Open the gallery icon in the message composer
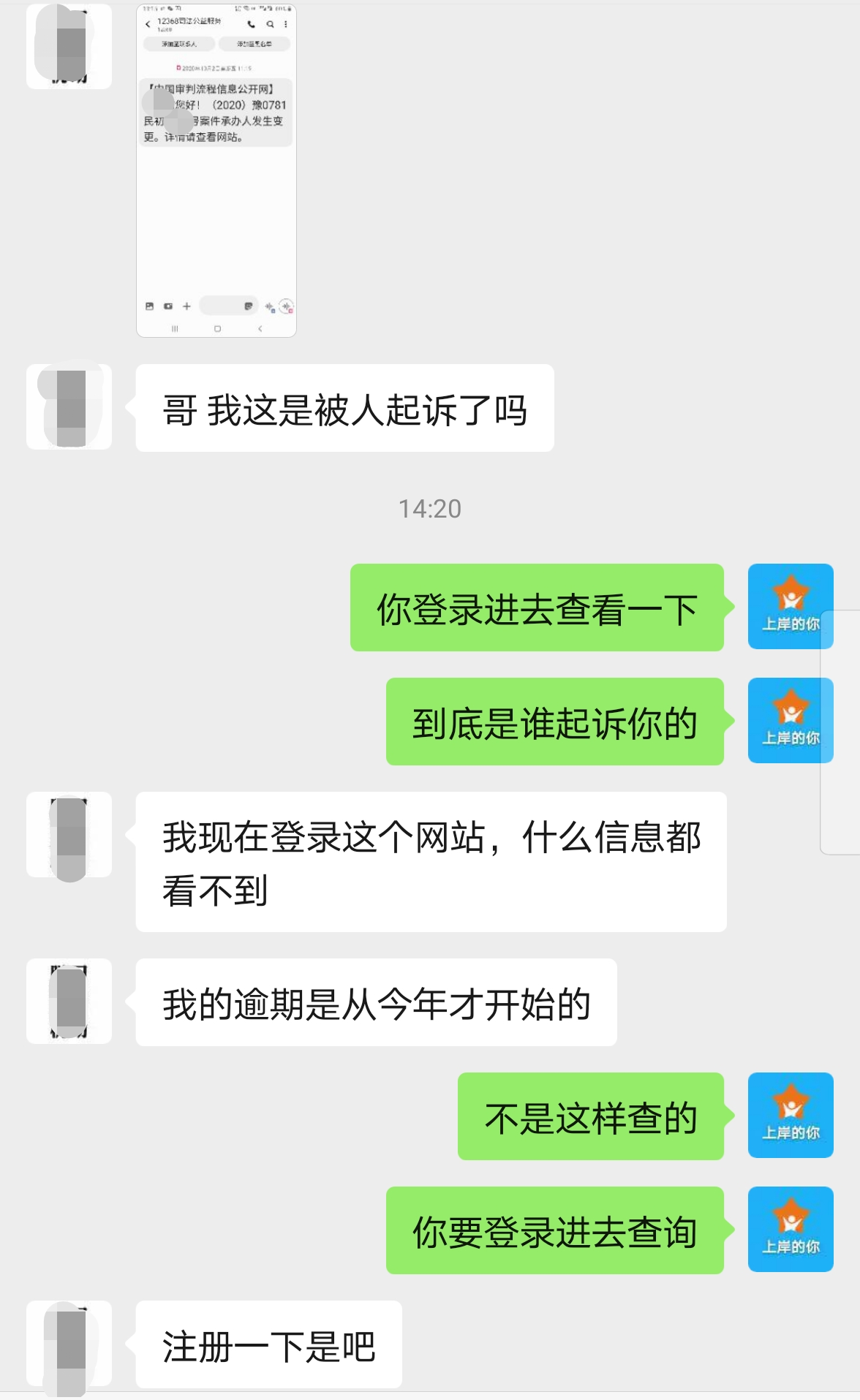This screenshot has width=860, height=1400. (150, 306)
